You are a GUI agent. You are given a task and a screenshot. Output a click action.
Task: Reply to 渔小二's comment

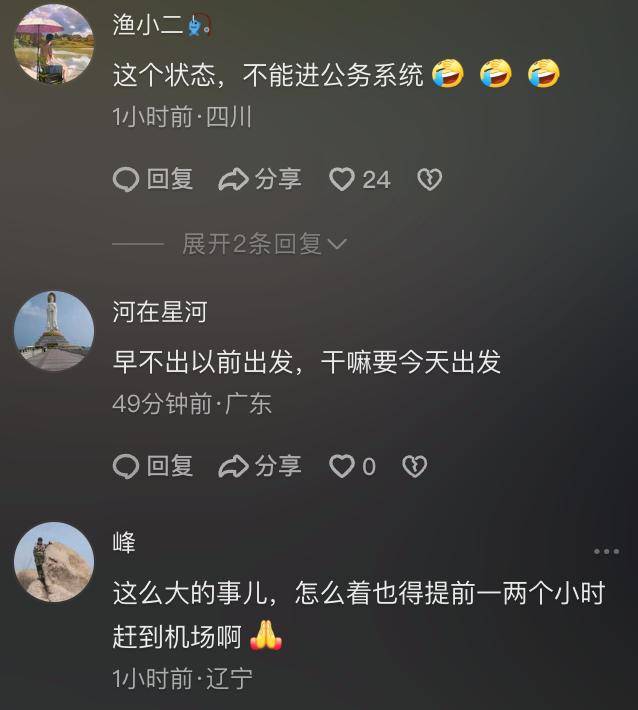153,180
